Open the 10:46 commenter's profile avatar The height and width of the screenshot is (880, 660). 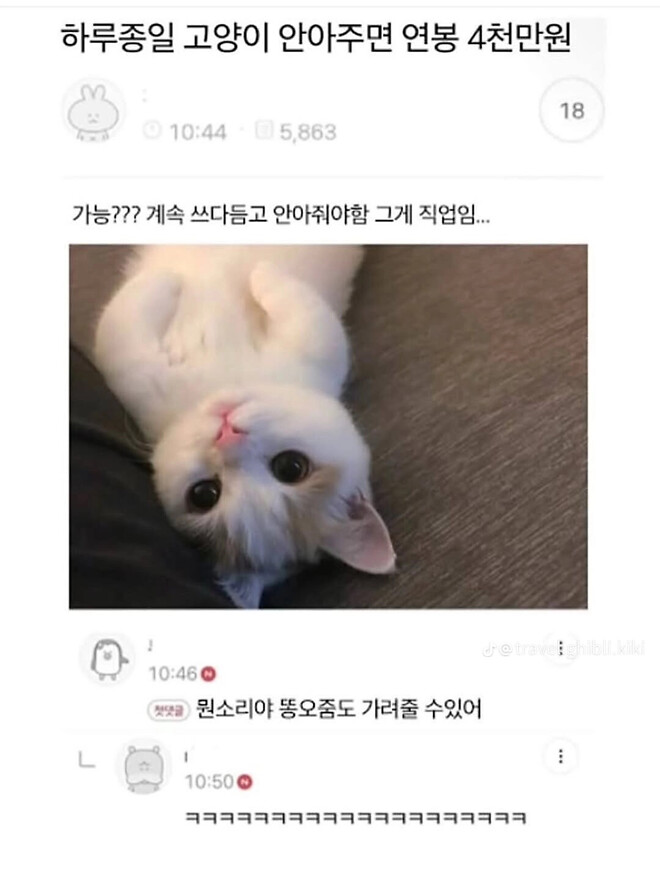(x=107, y=658)
